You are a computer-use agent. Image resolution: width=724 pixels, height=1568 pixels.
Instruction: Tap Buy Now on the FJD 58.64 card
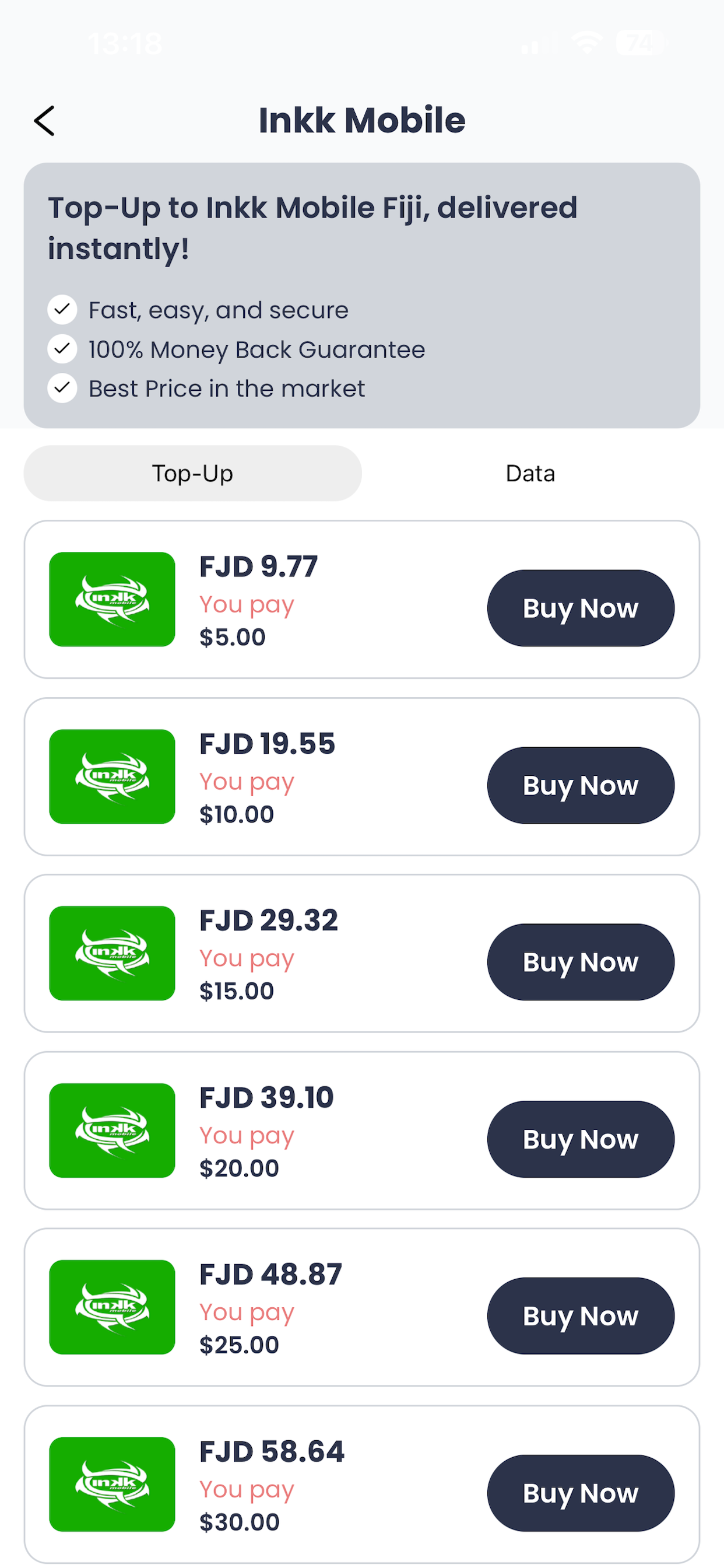click(x=581, y=1492)
